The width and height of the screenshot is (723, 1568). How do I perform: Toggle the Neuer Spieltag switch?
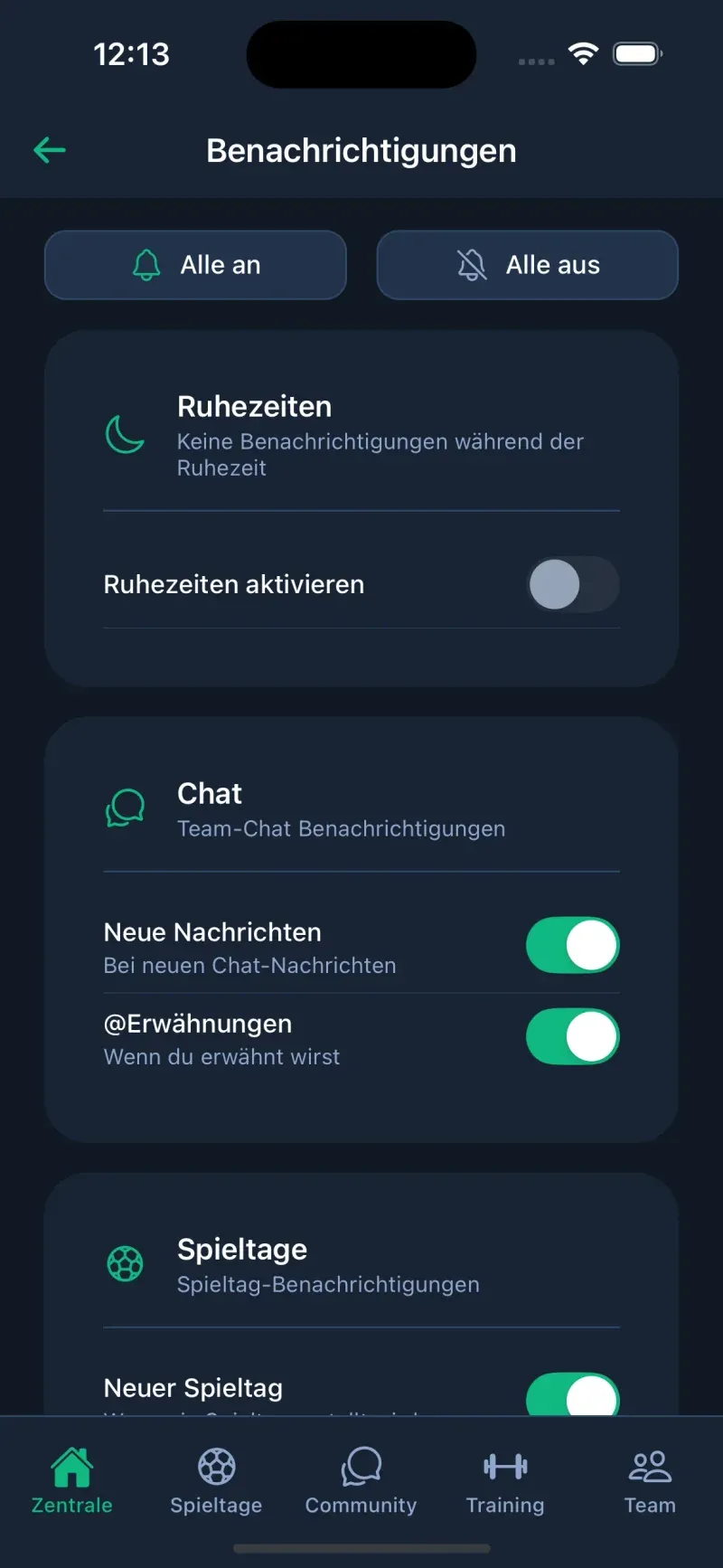pos(573,1396)
